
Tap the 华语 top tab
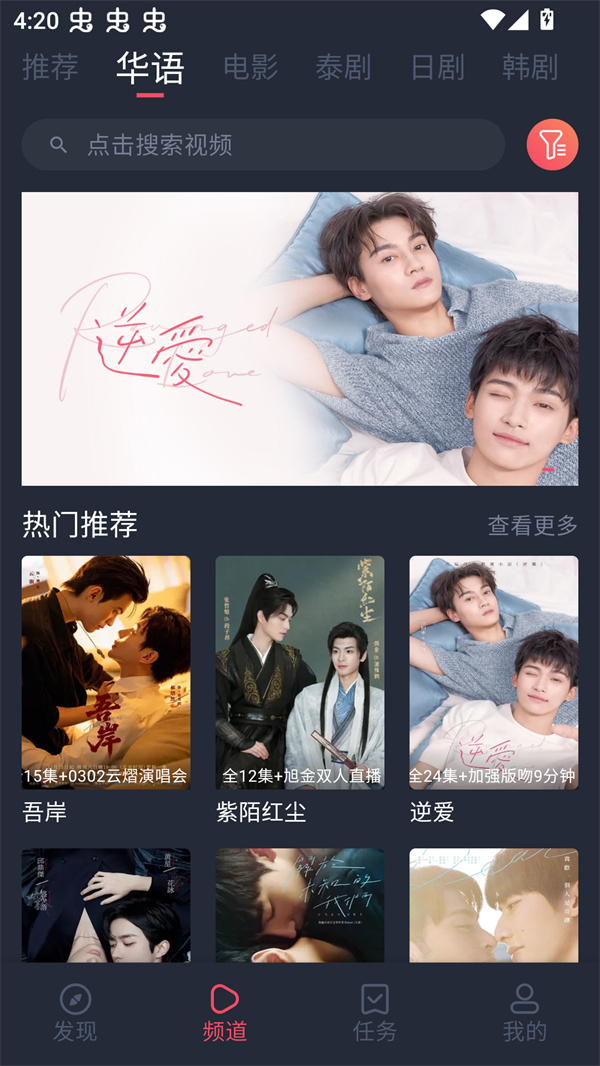click(x=150, y=67)
